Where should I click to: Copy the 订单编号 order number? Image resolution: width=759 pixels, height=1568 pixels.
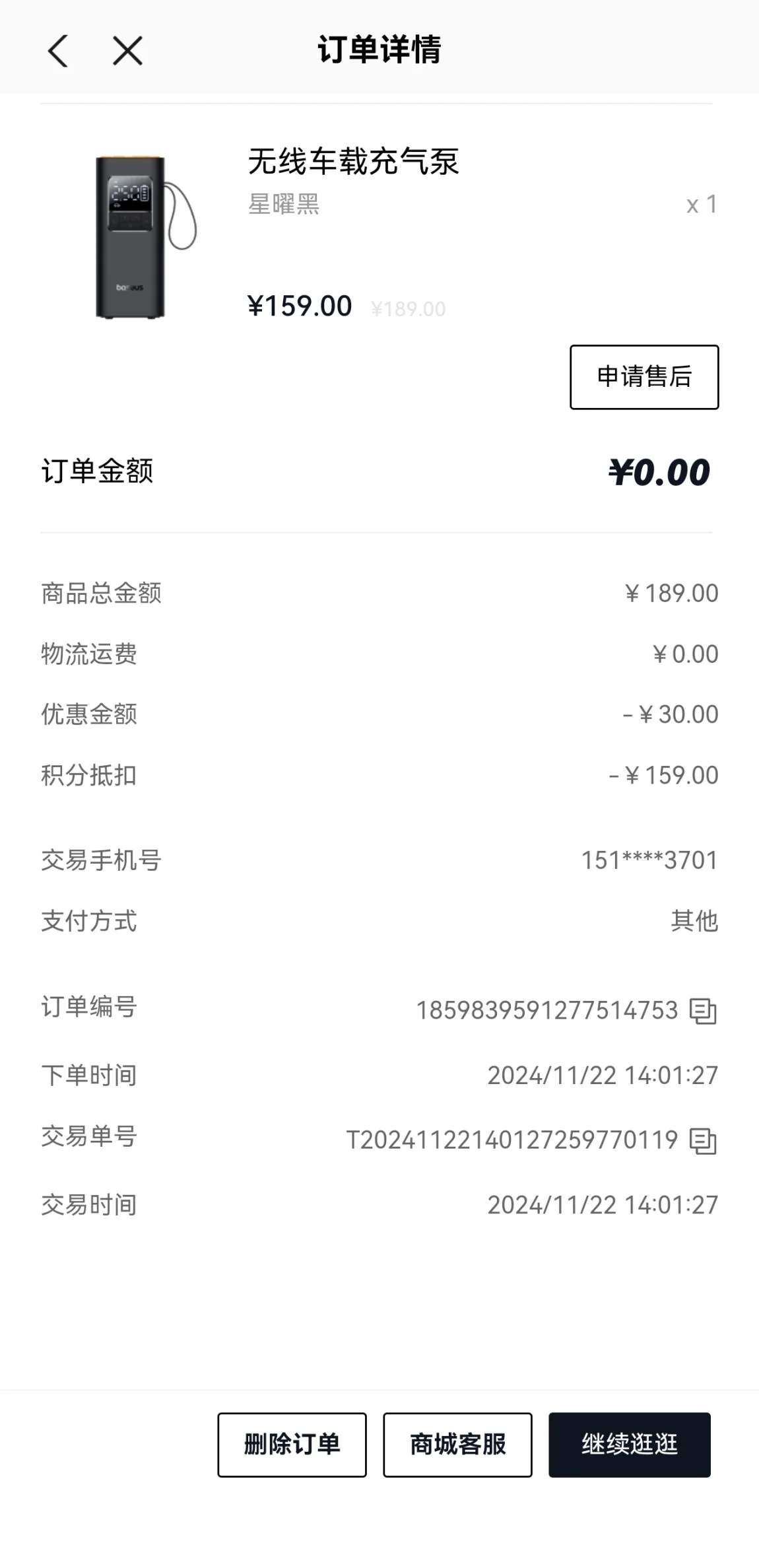point(703,1011)
